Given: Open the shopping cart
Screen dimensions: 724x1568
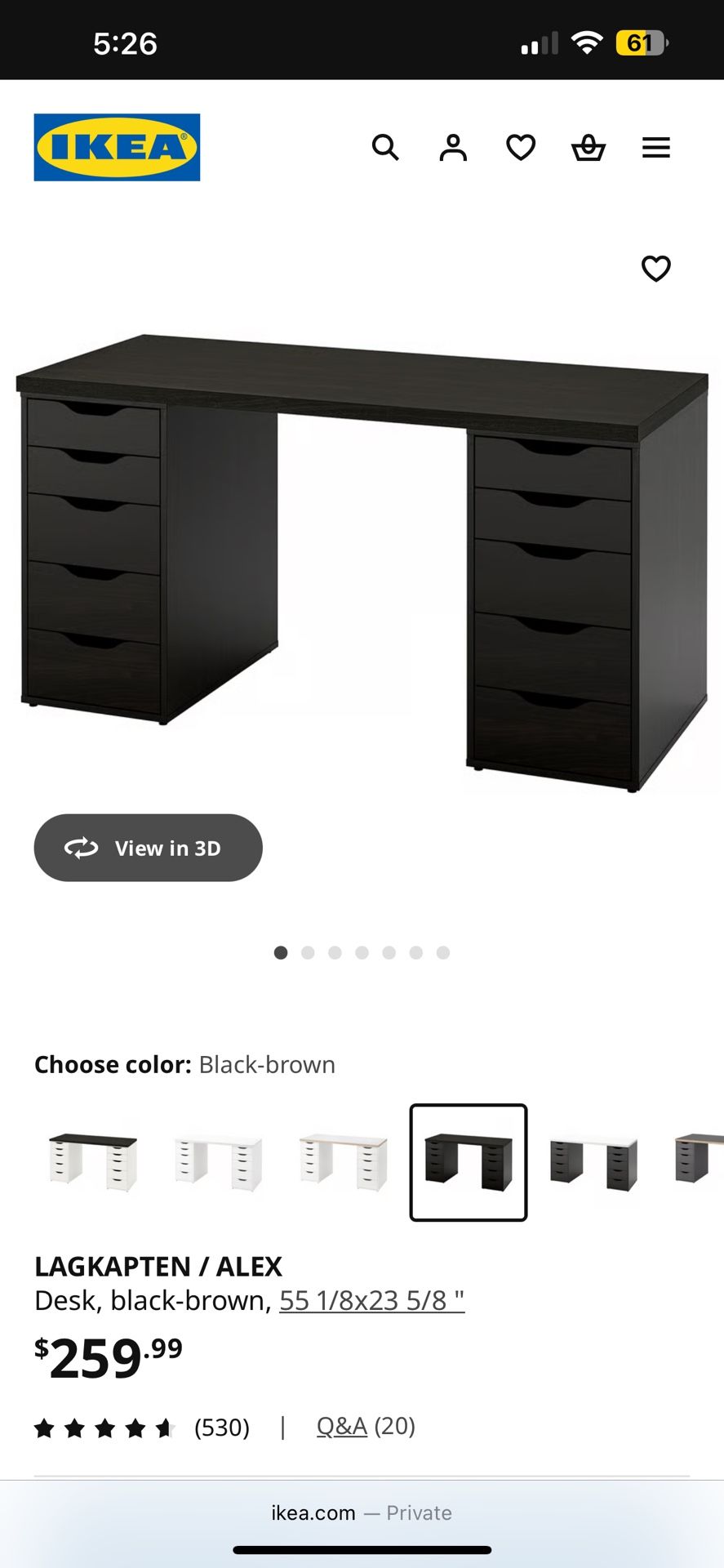Looking at the screenshot, I should [x=588, y=148].
